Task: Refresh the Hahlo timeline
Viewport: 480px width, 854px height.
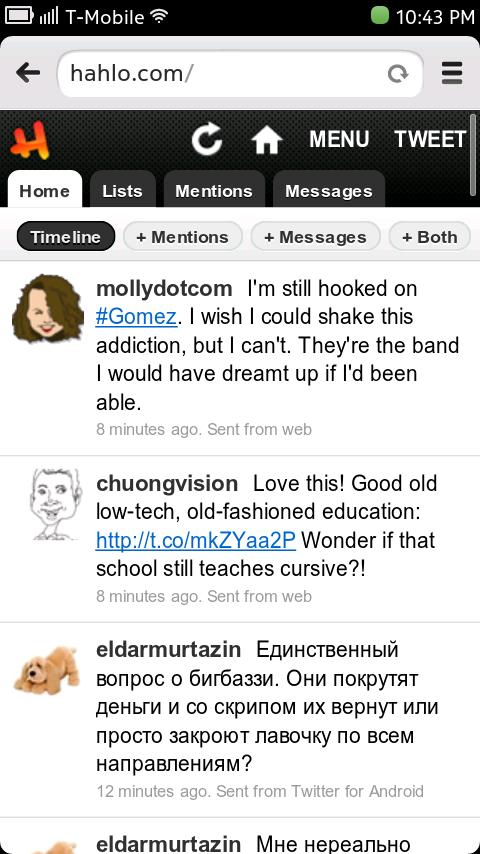Action: (x=207, y=139)
